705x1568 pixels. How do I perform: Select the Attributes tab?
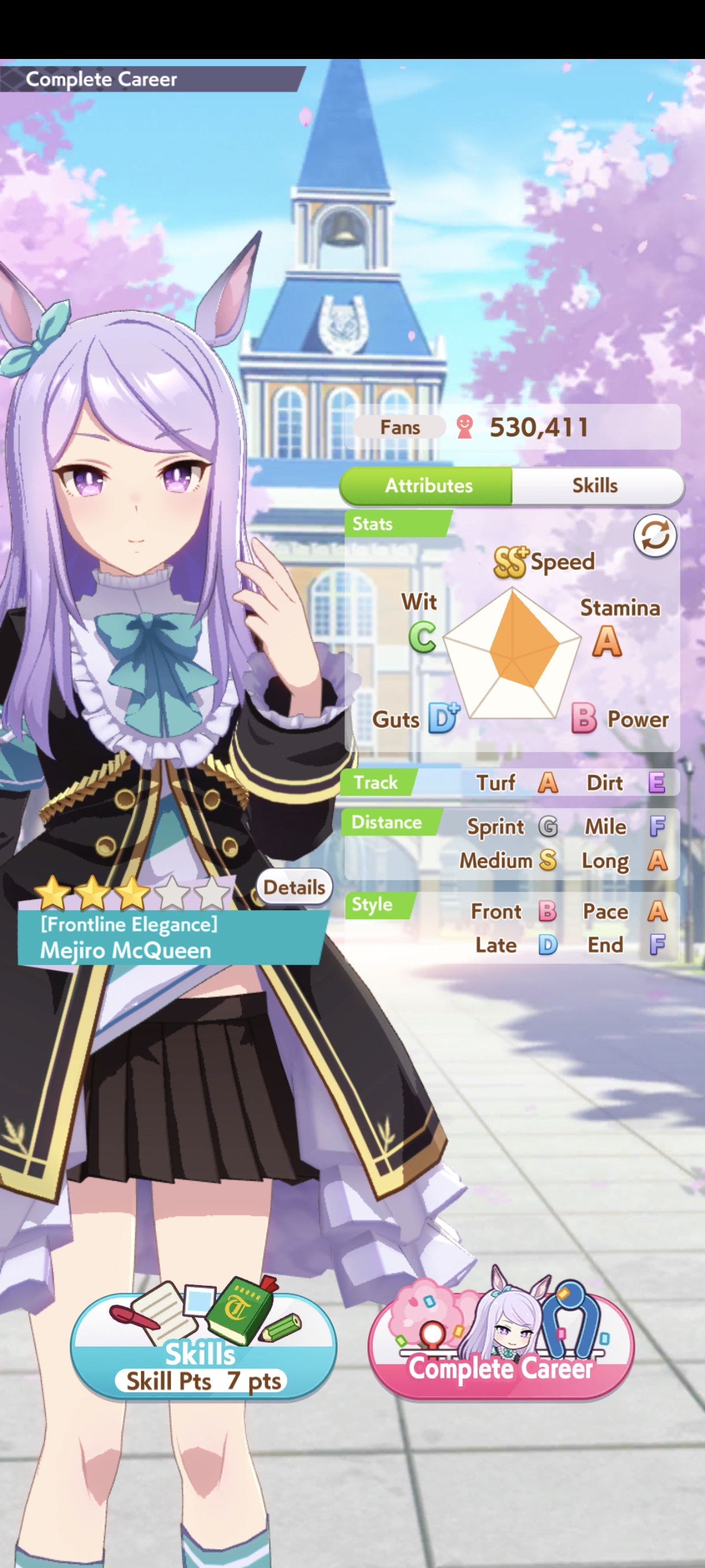pyautogui.click(x=428, y=485)
